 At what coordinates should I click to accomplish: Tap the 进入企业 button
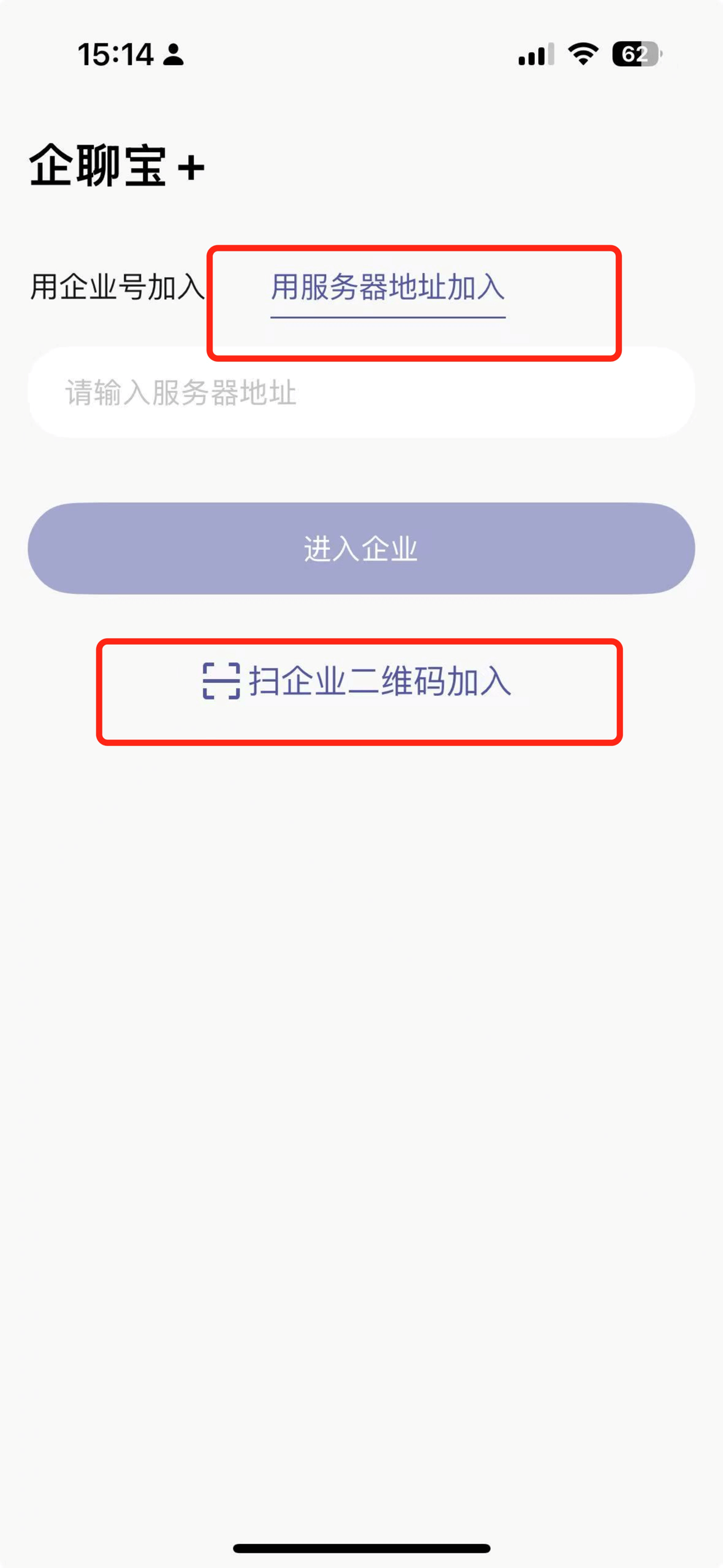point(361,548)
